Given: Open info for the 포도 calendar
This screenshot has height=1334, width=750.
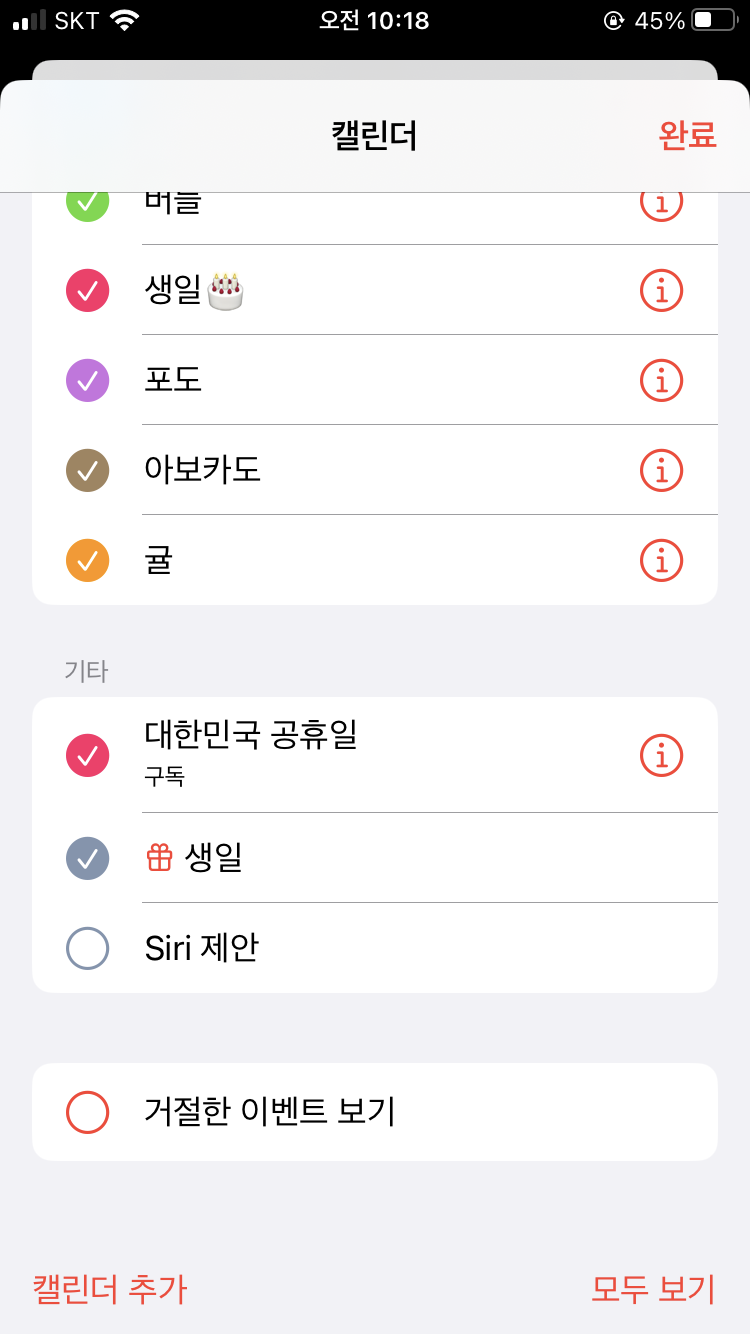Looking at the screenshot, I should pyautogui.click(x=661, y=380).
